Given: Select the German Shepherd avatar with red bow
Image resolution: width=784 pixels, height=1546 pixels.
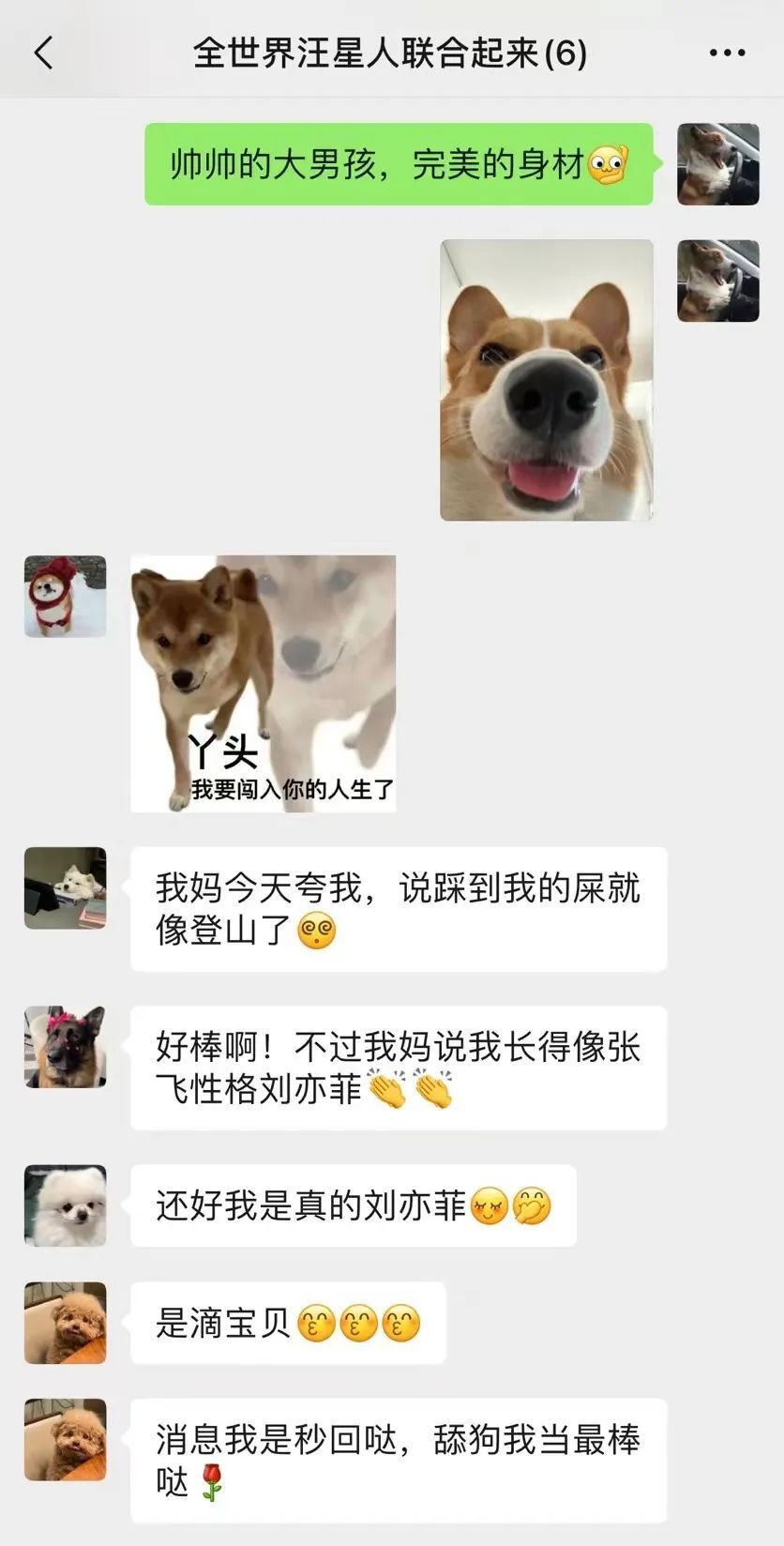Looking at the screenshot, I should (64, 1047).
